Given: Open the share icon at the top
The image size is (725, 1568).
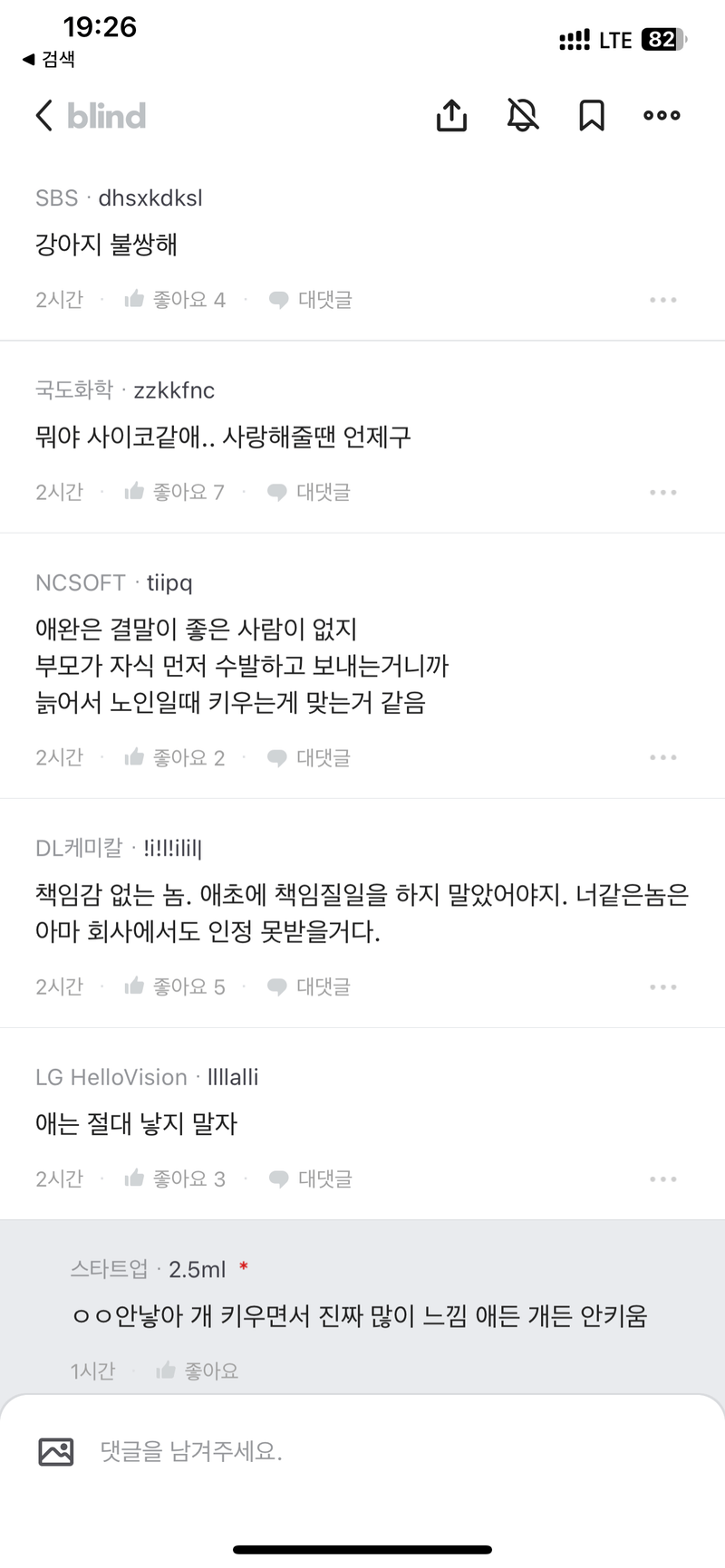Looking at the screenshot, I should pyautogui.click(x=450, y=115).
